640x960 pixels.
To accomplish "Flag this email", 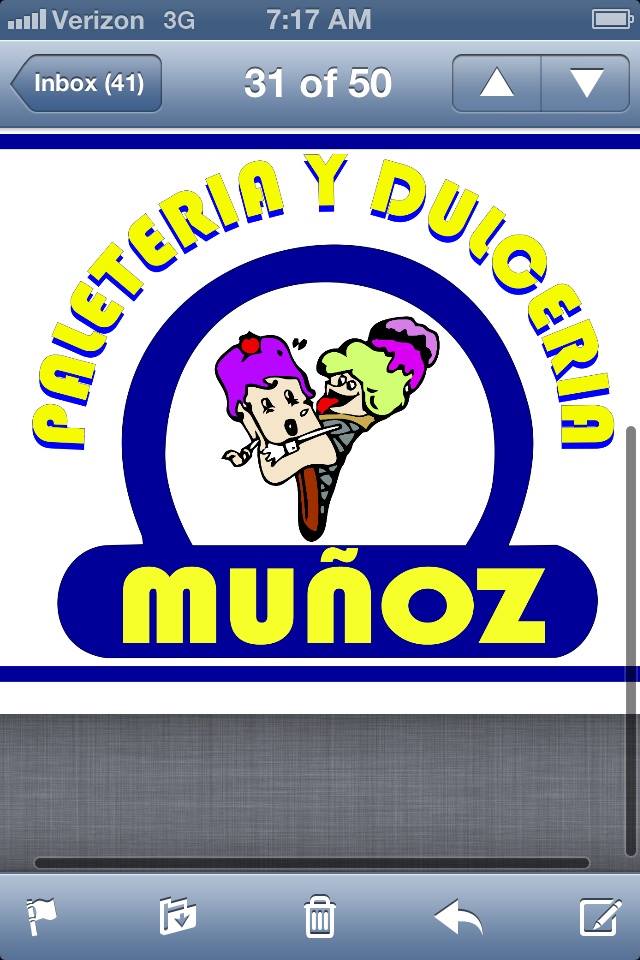I will click(x=42, y=916).
